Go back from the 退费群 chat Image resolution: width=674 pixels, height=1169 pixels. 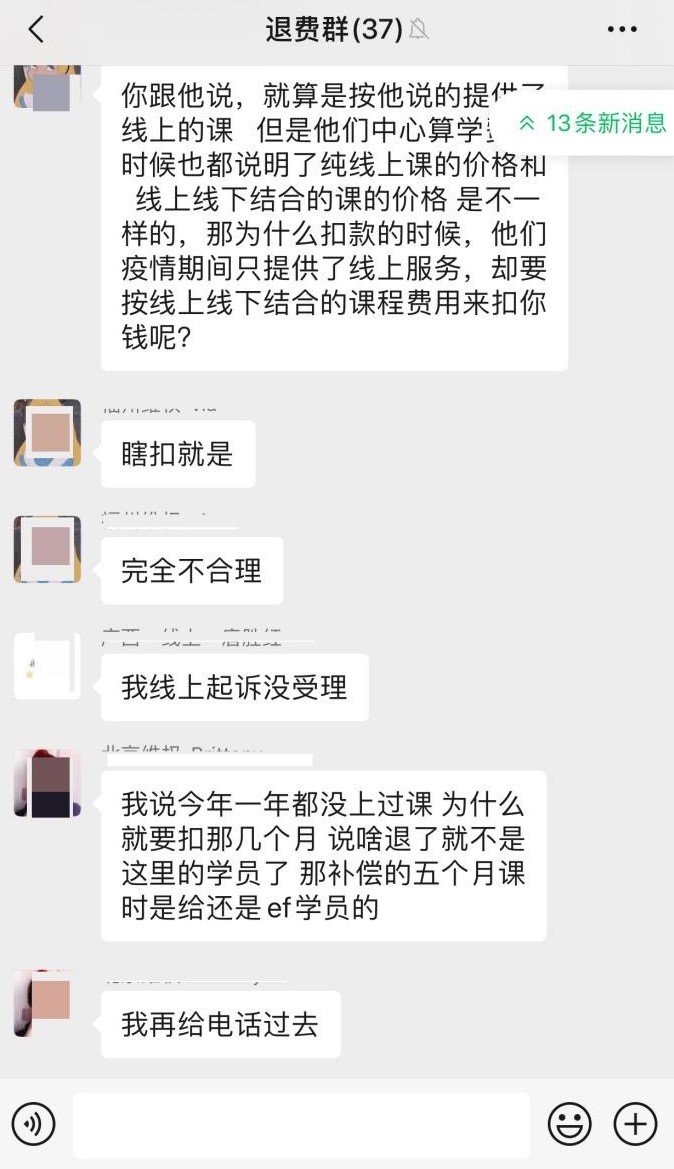(36, 30)
